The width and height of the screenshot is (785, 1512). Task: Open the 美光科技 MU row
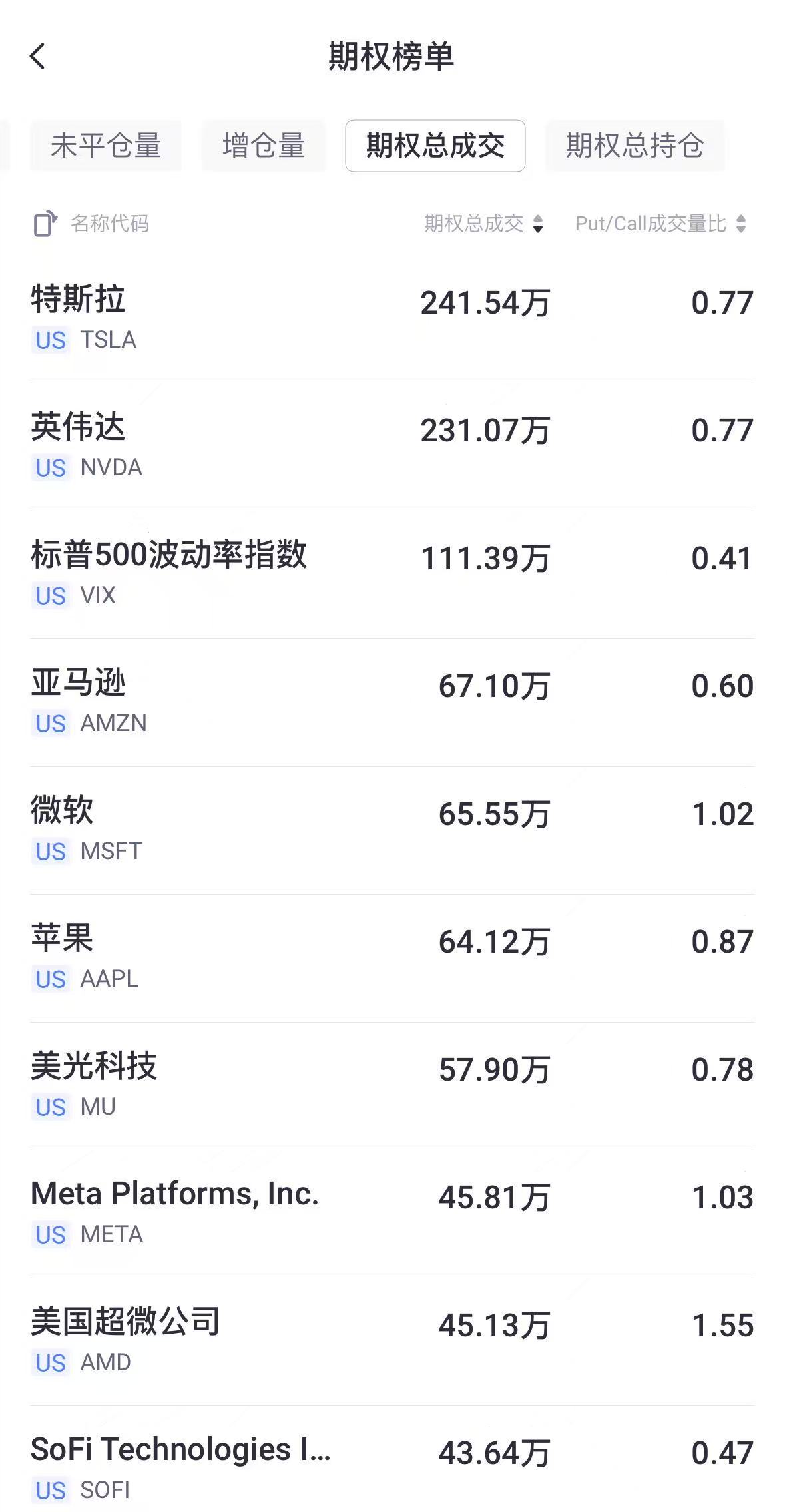coord(392,1085)
